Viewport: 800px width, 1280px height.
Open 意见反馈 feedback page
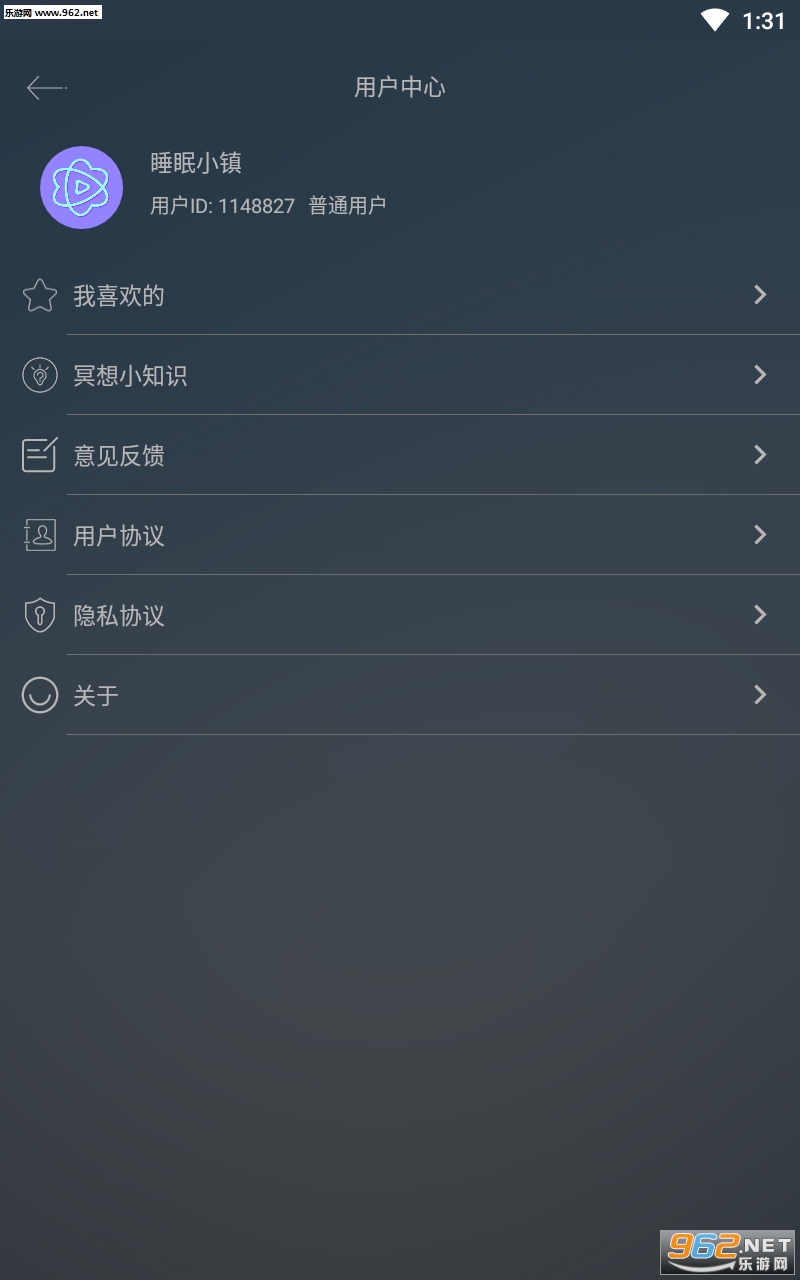point(118,456)
